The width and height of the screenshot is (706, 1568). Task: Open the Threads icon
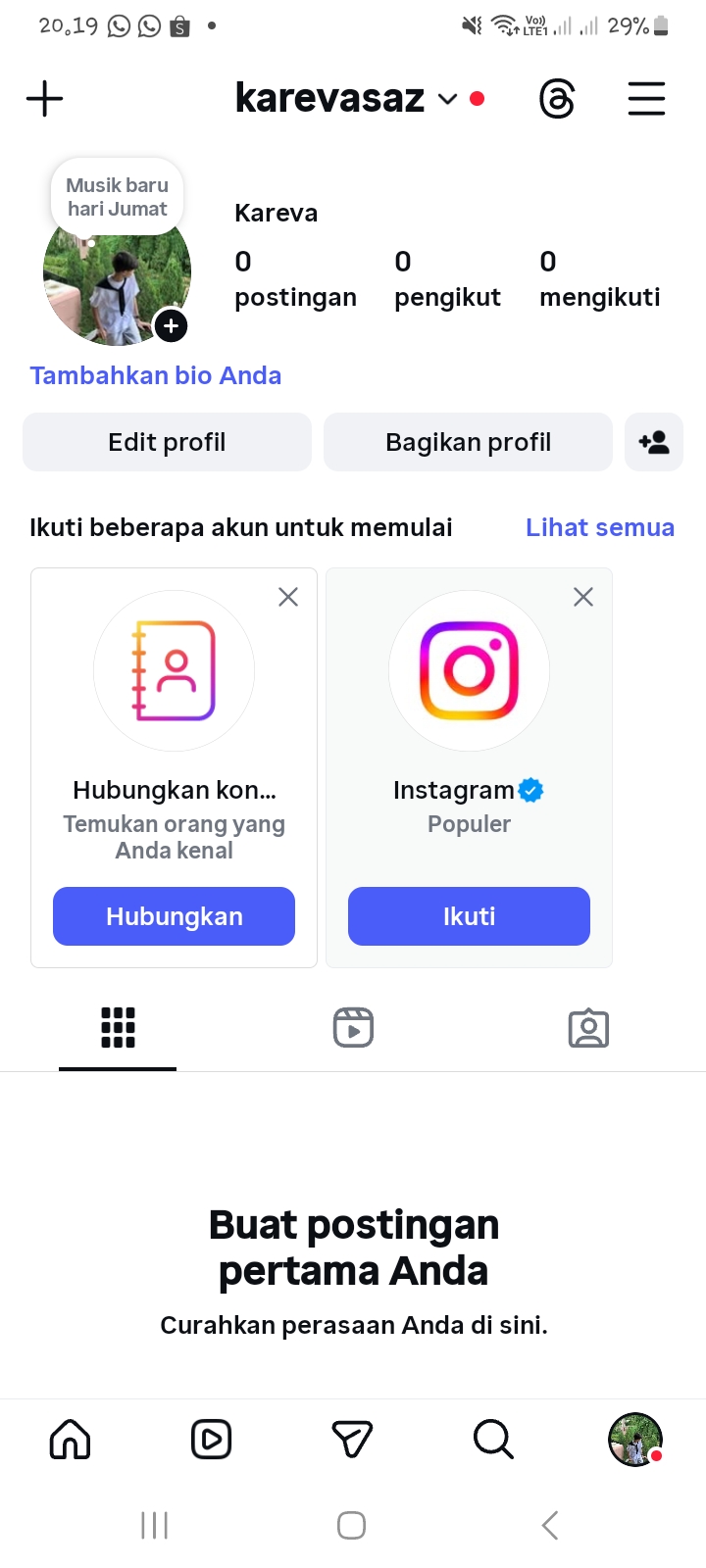[557, 99]
